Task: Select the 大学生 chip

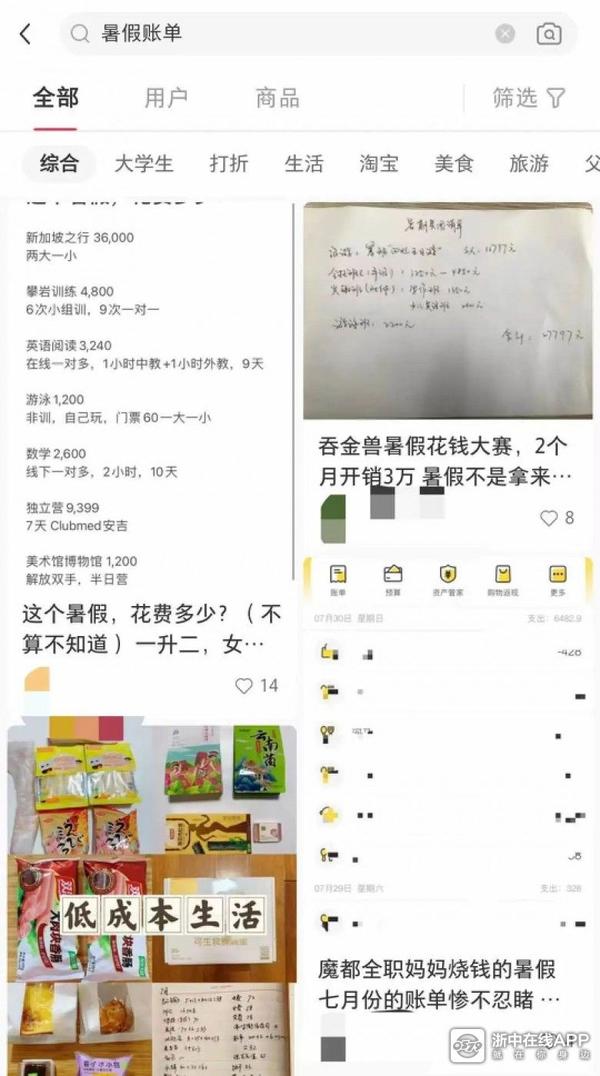Action: click(143, 164)
